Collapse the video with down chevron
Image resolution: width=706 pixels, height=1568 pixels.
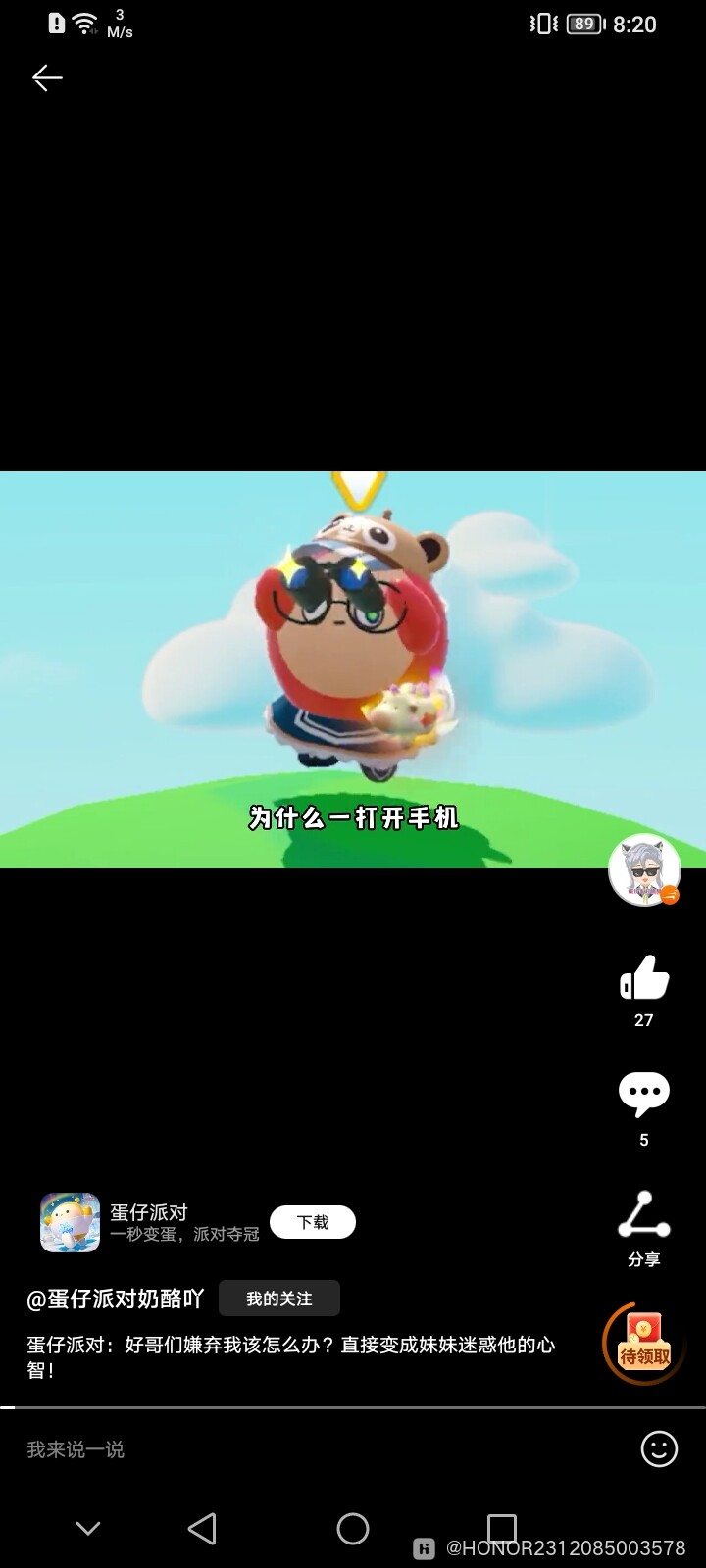tap(87, 1527)
